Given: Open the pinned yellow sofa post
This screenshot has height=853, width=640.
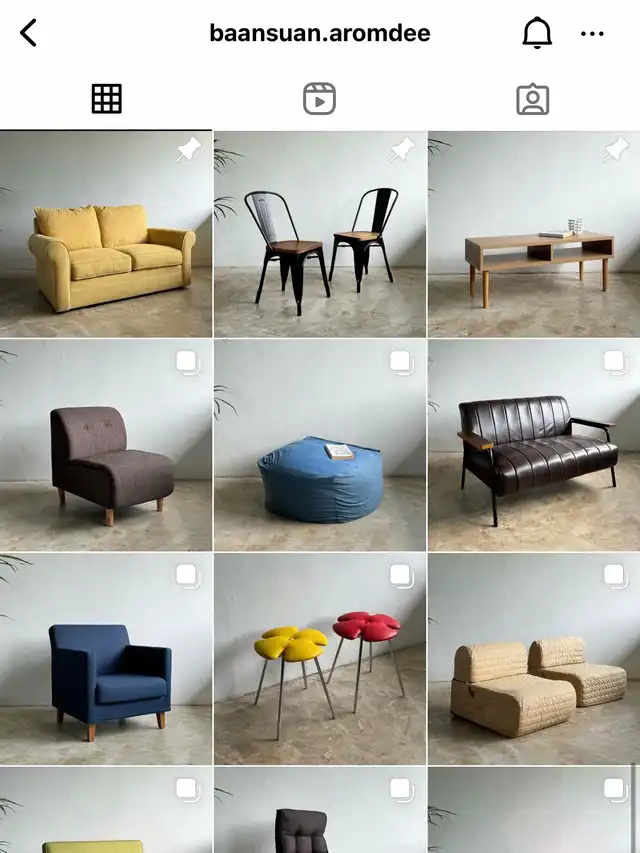Looking at the screenshot, I should click(106, 235).
